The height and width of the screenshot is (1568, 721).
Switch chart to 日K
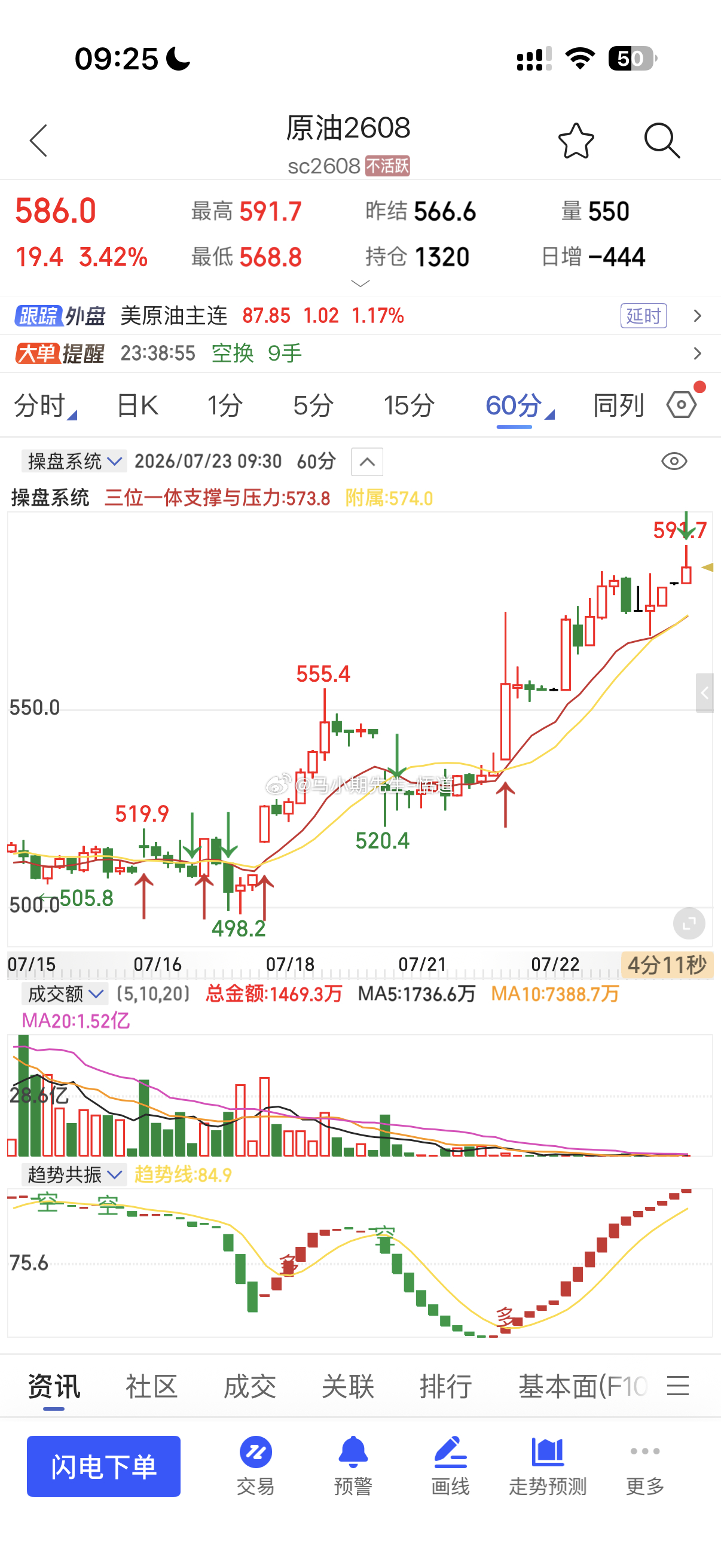(138, 405)
